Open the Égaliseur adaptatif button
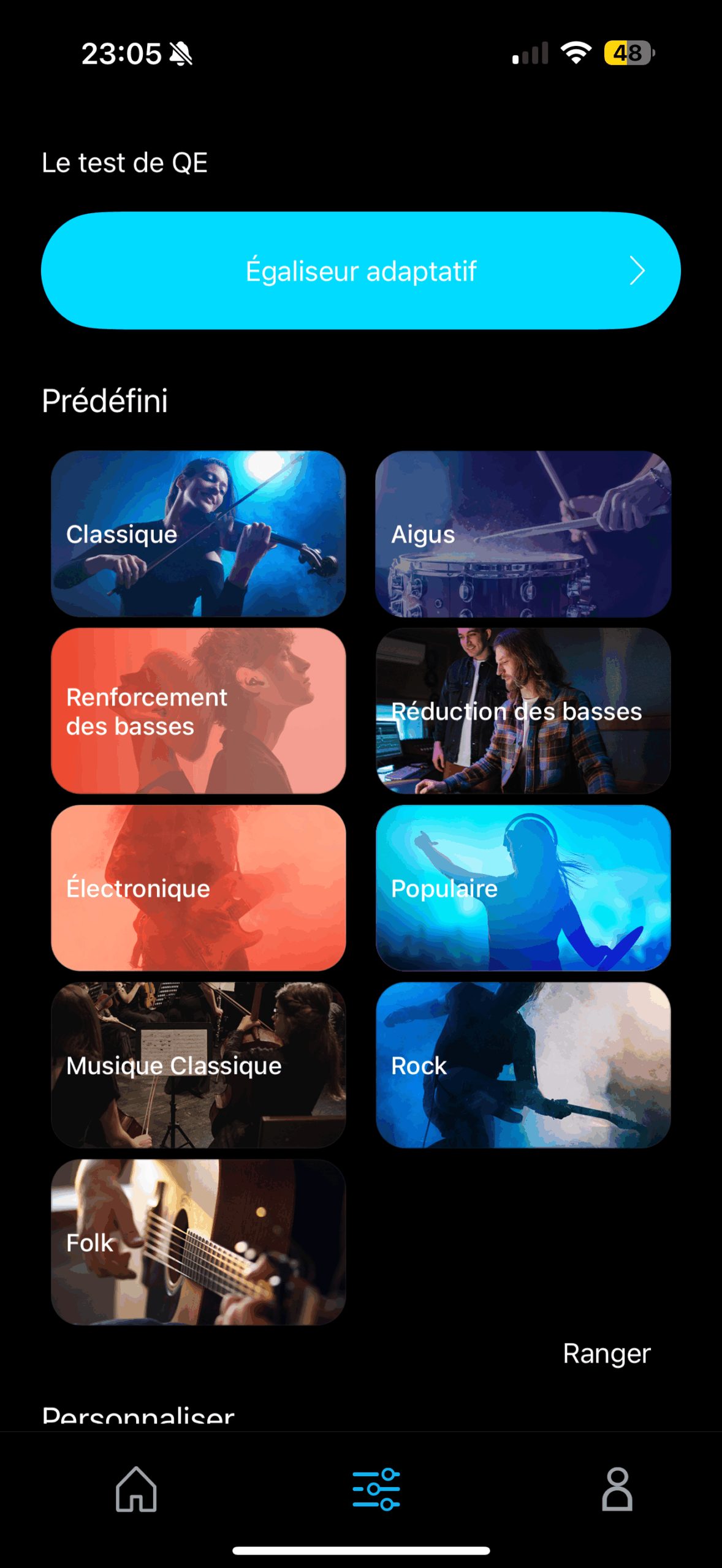Image resolution: width=722 pixels, height=1568 pixels. point(360,271)
